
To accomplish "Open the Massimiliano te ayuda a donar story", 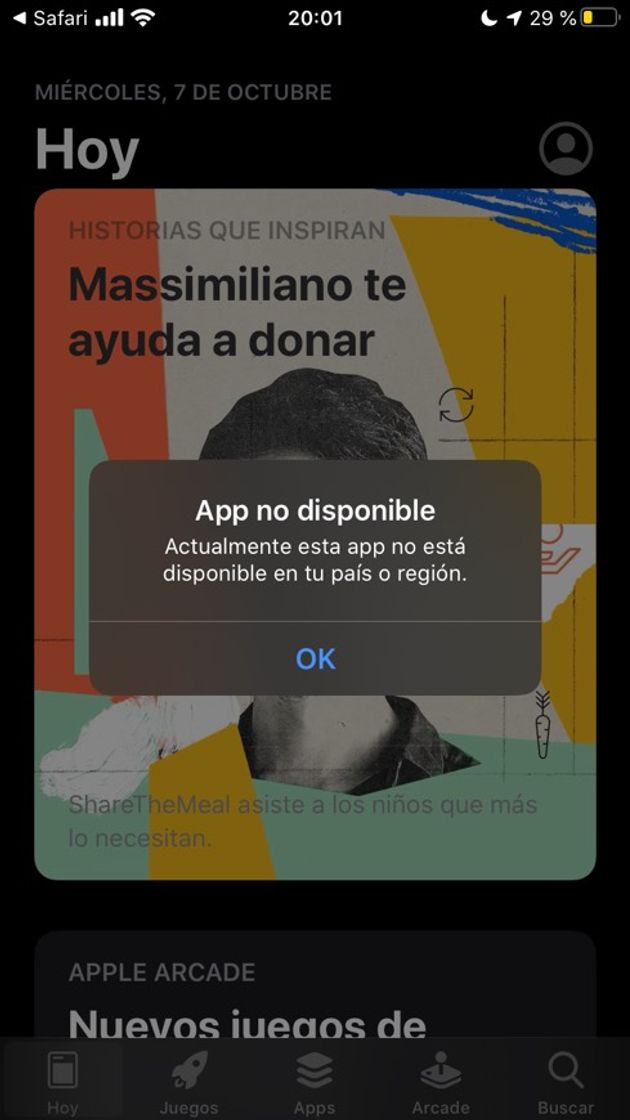I will (236, 312).
